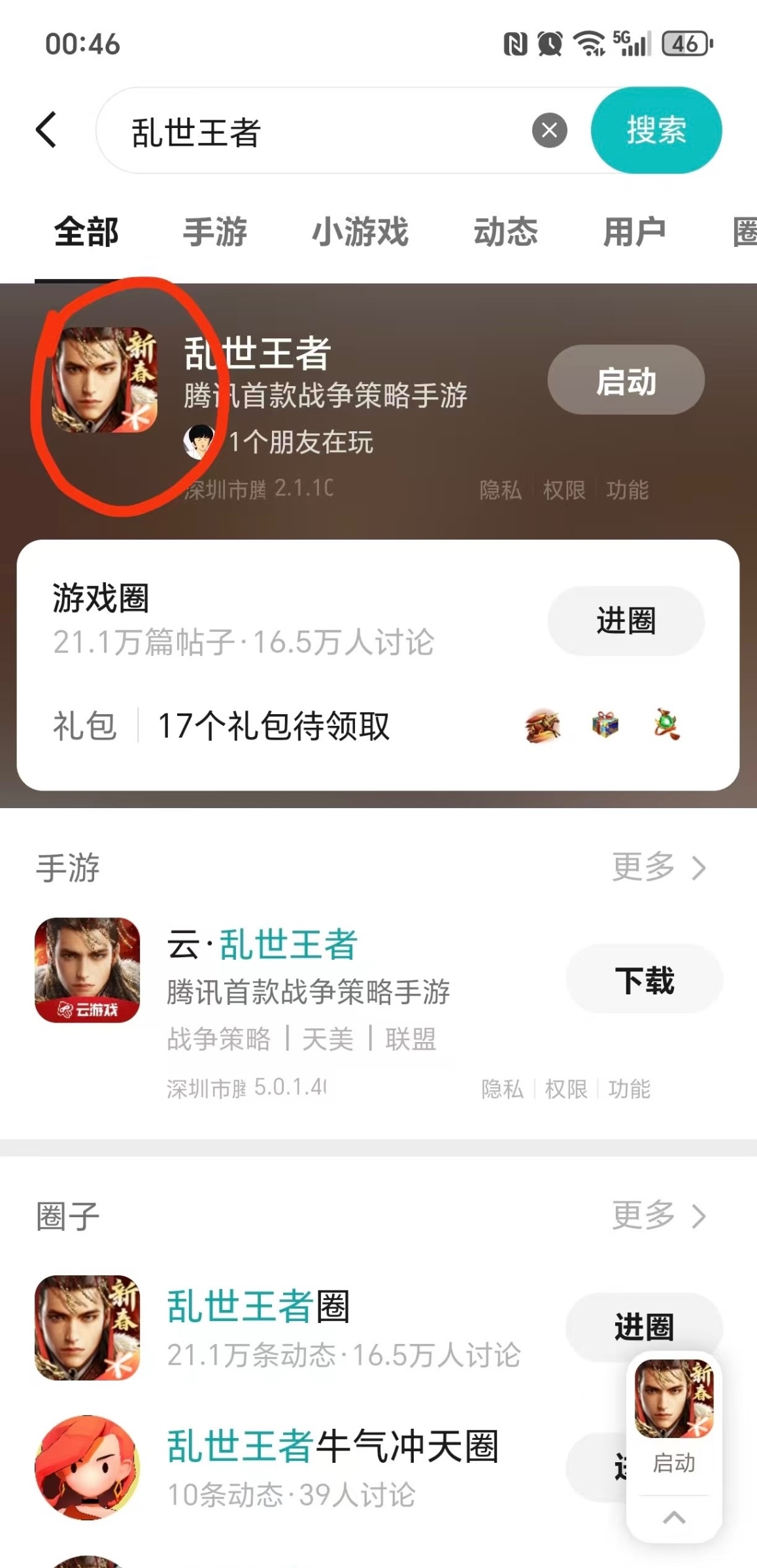This screenshot has width=757, height=1568.
Task: Open 权限 link under 云·乱世王者
Action: pos(565,1088)
